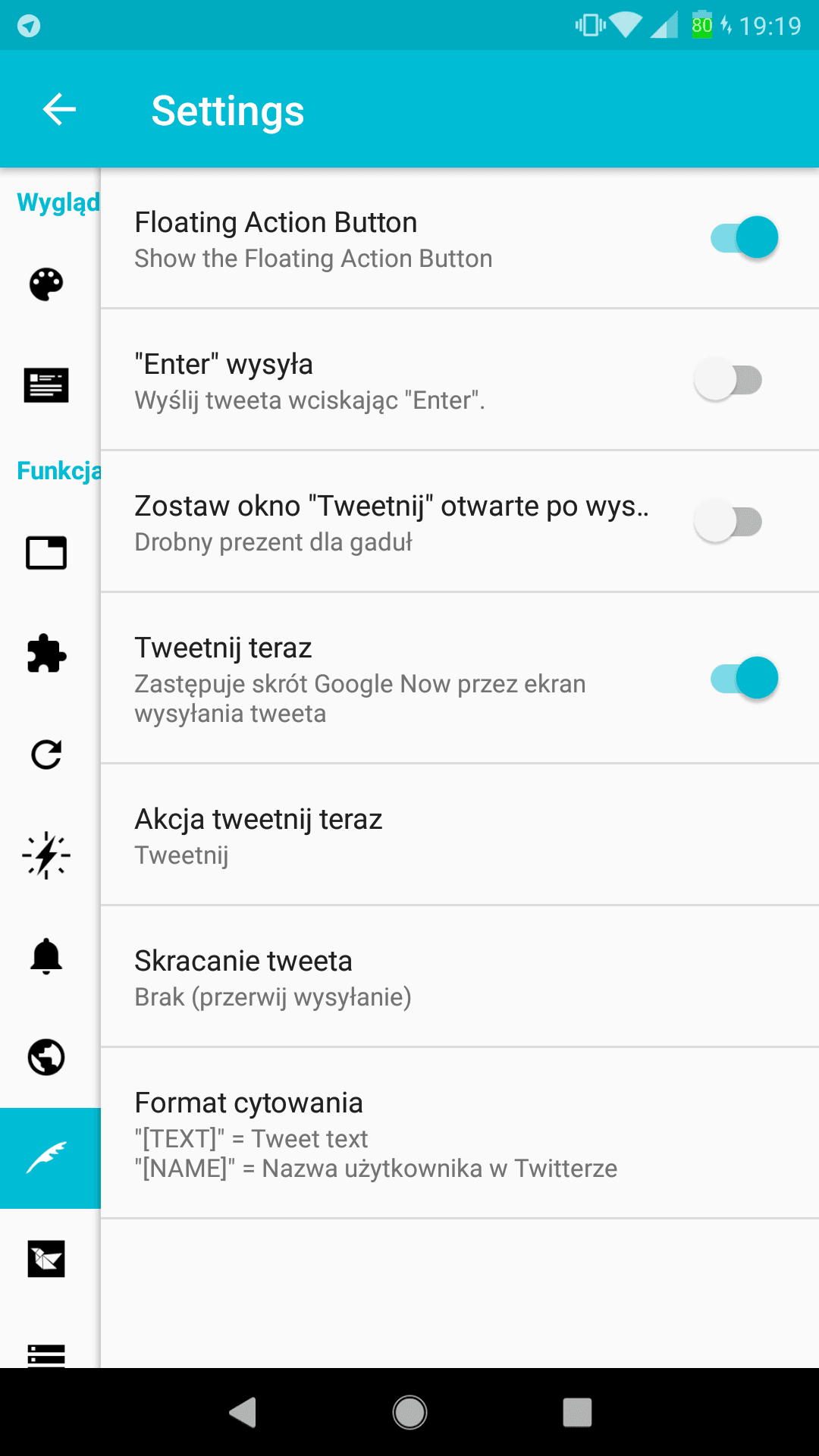Open the window icon settings category
The height and width of the screenshot is (1456, 819).
[x=46, y=553]
